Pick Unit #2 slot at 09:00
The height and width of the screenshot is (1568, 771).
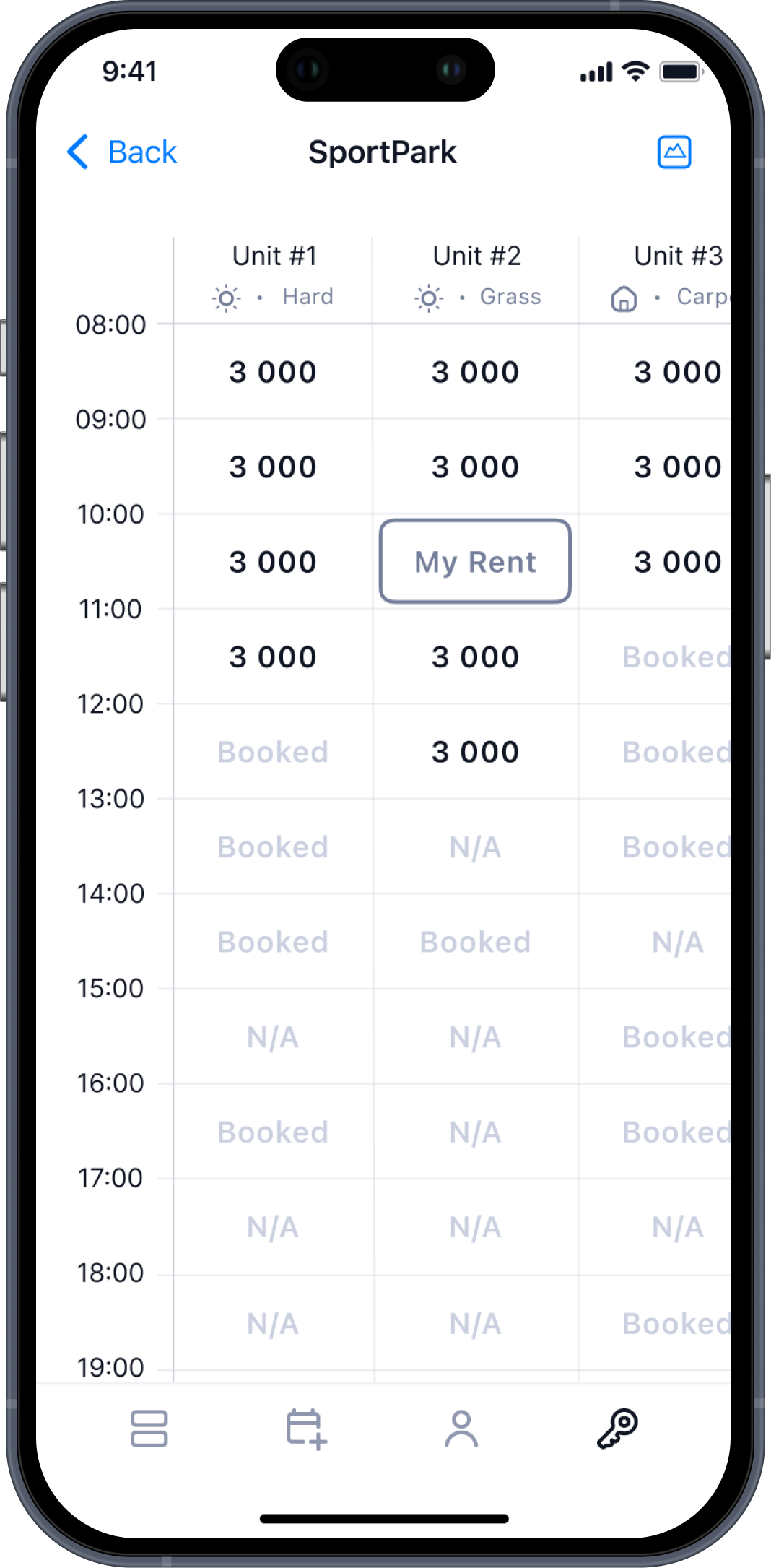point(475,467)
